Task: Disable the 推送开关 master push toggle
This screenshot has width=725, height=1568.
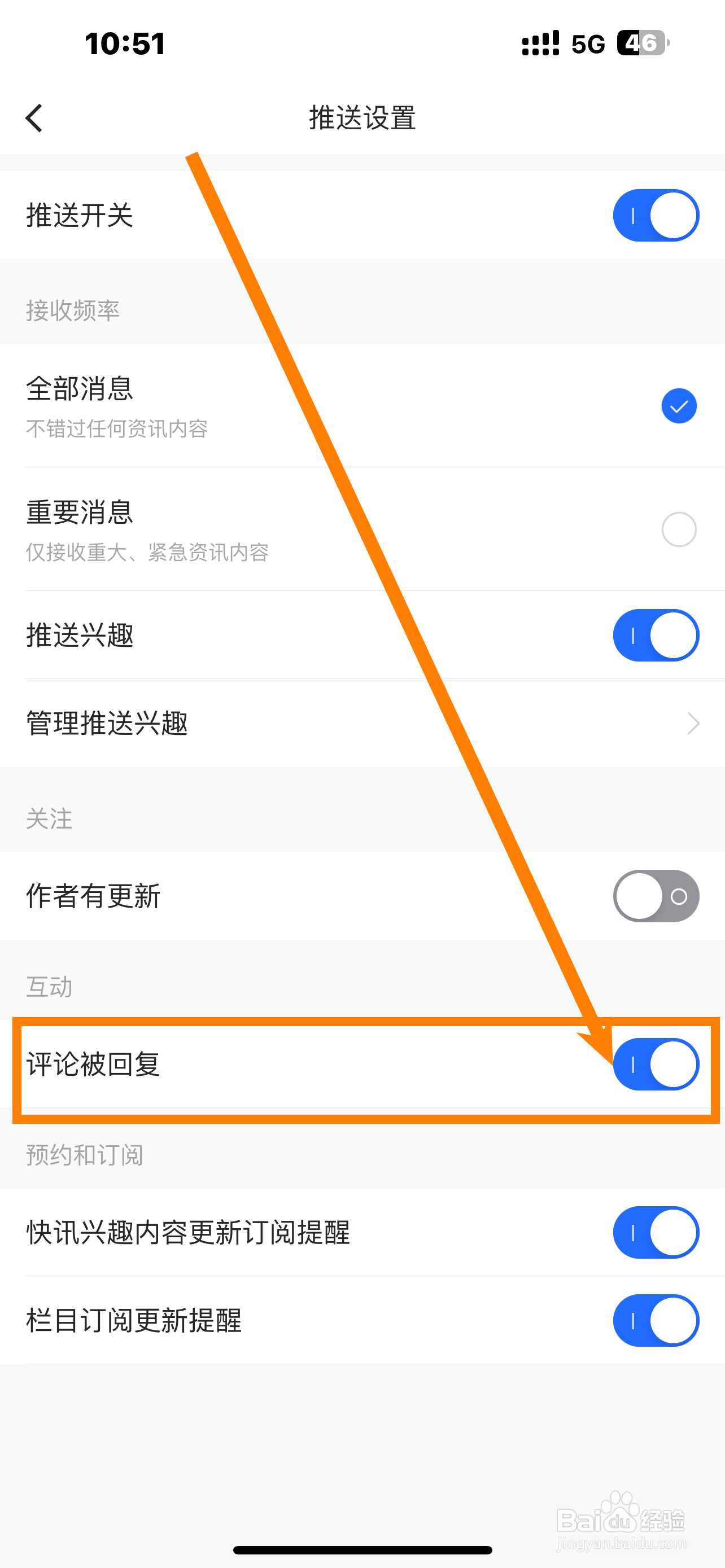Action: coord(656,215)
